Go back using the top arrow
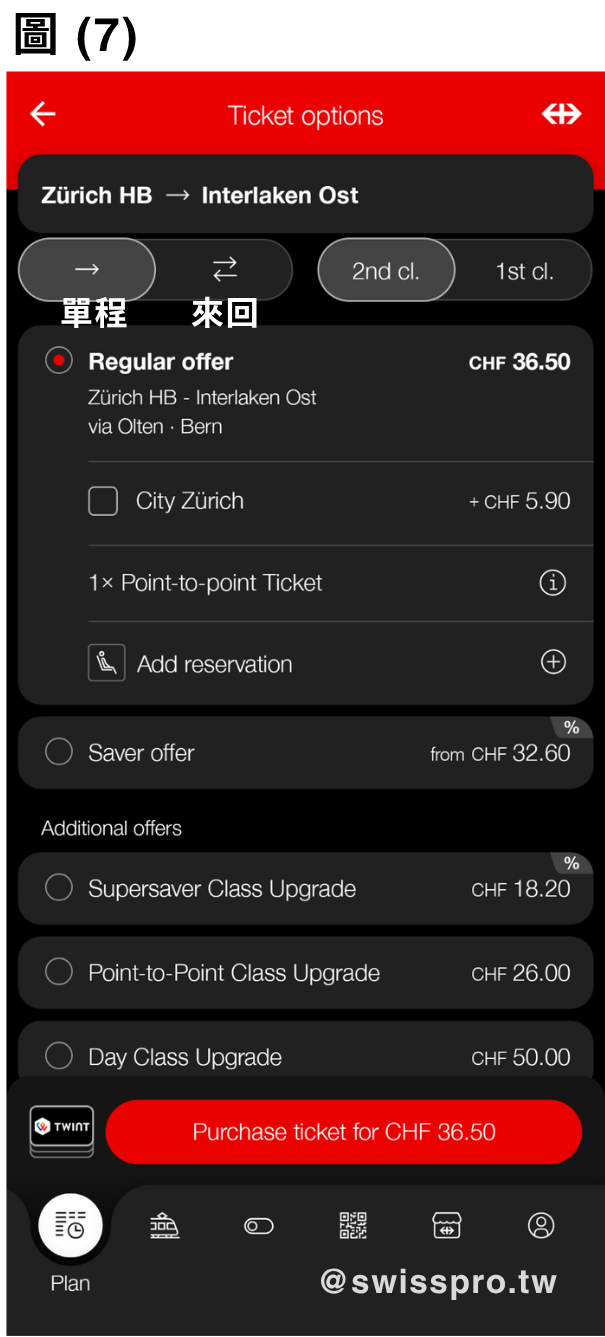The height and width of the screenshot is (1337, 605). click(43, 114)
